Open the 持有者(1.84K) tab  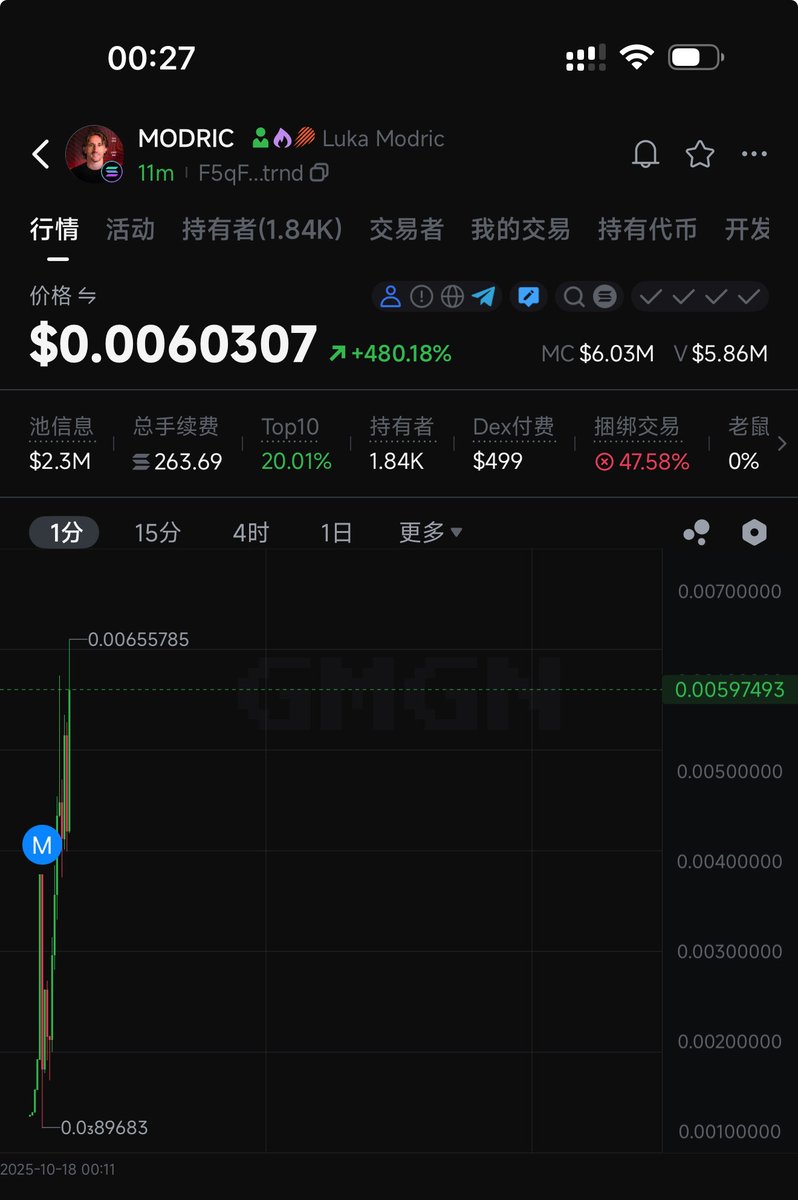[x=262, y=229]
